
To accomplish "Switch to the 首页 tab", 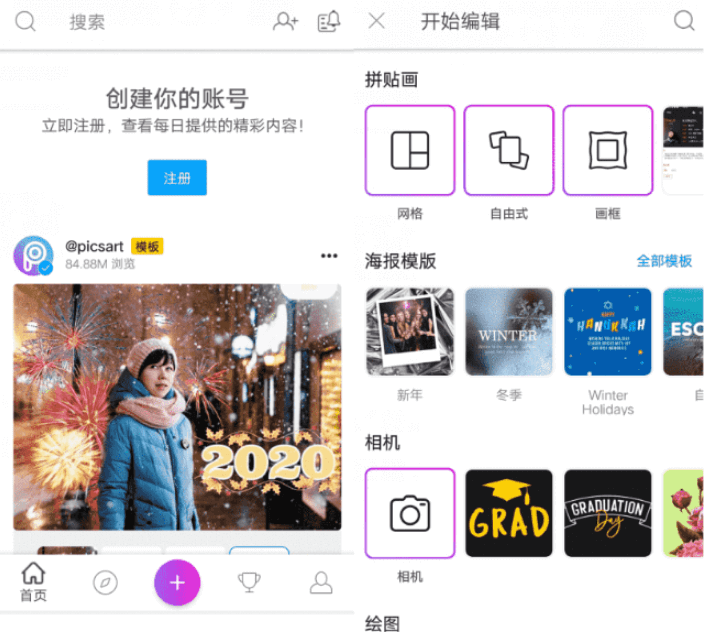I will tap(33, 581).
